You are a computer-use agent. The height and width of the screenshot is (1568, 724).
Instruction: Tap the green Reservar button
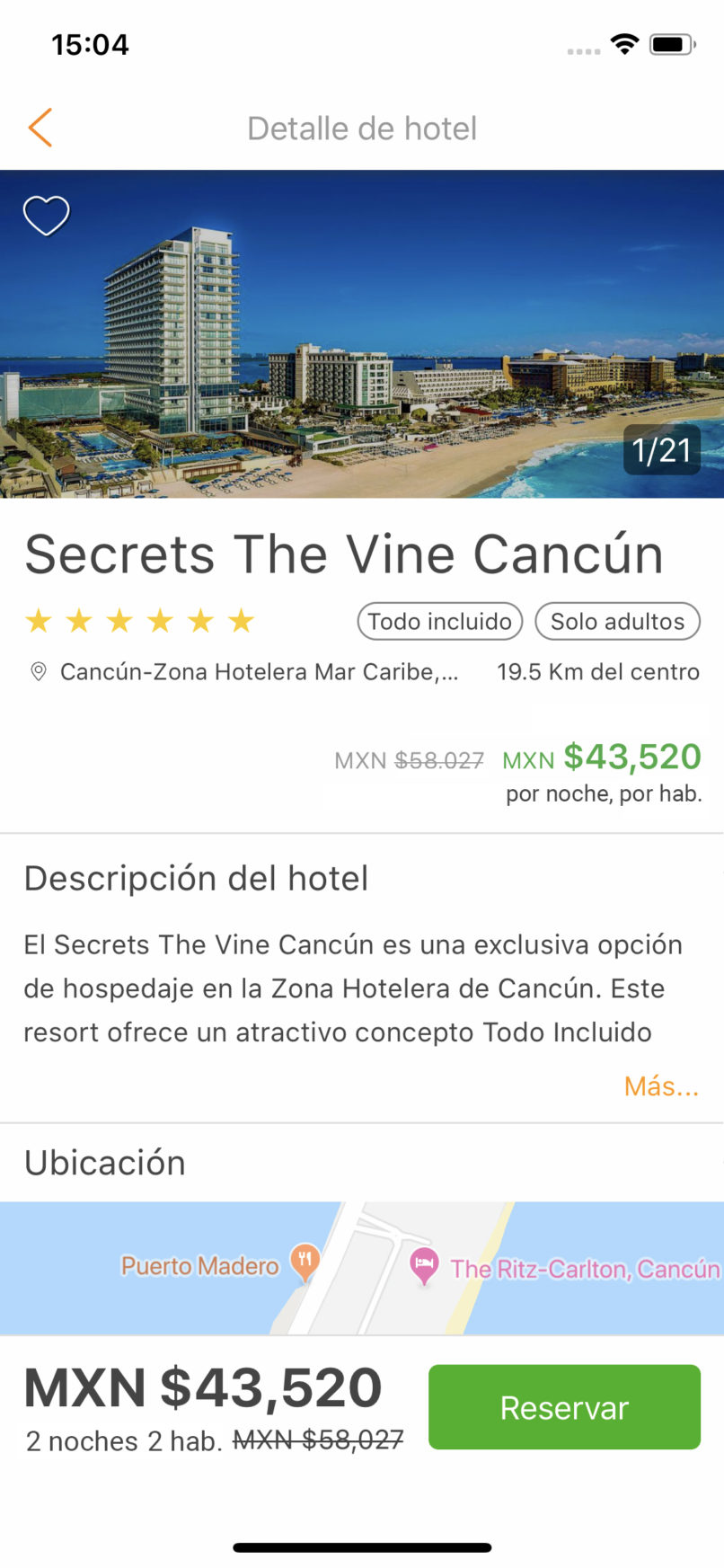[564, 1407]
